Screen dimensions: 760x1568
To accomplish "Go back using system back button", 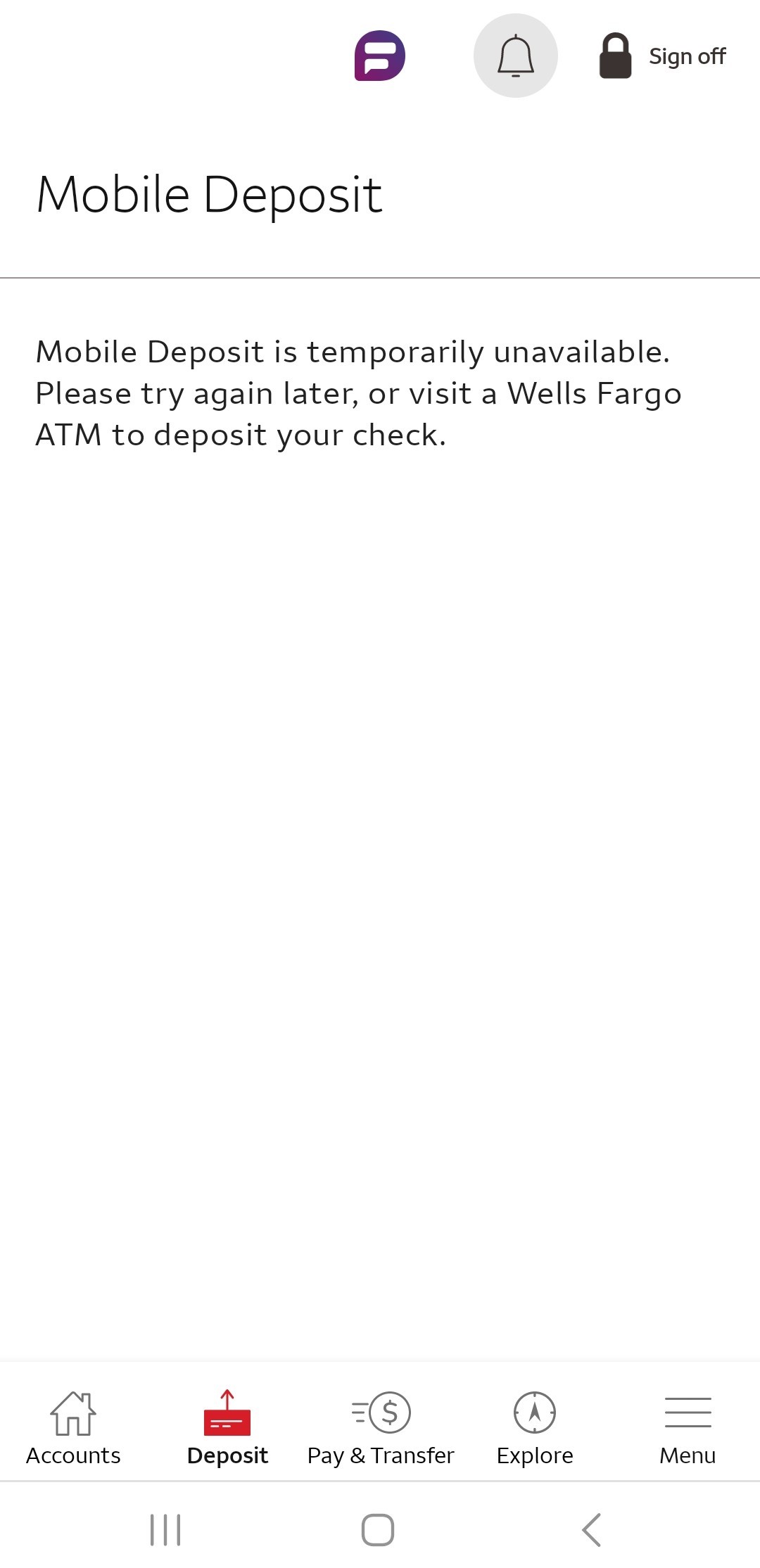I will [x=592, y=1530].
